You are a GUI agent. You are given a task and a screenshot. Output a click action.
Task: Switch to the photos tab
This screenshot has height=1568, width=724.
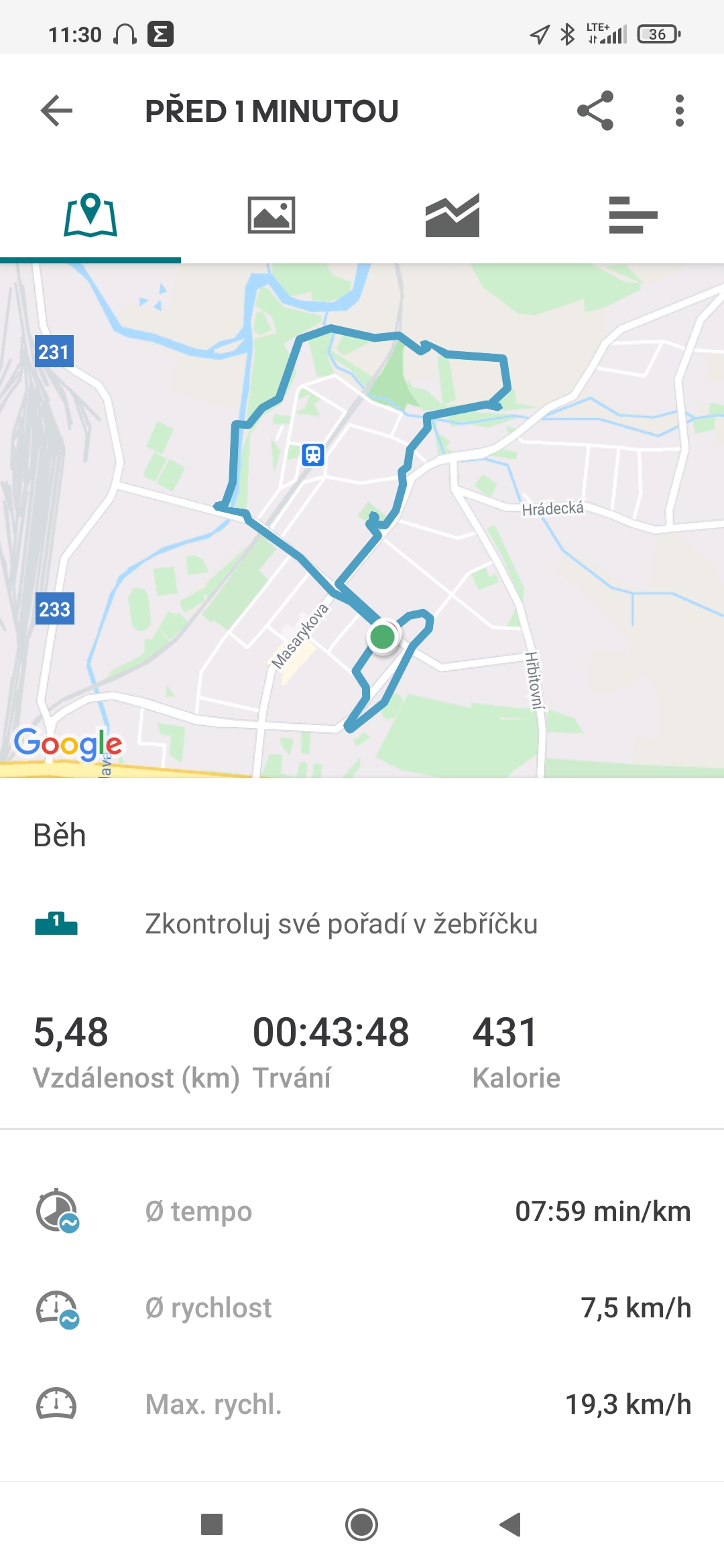271,215
